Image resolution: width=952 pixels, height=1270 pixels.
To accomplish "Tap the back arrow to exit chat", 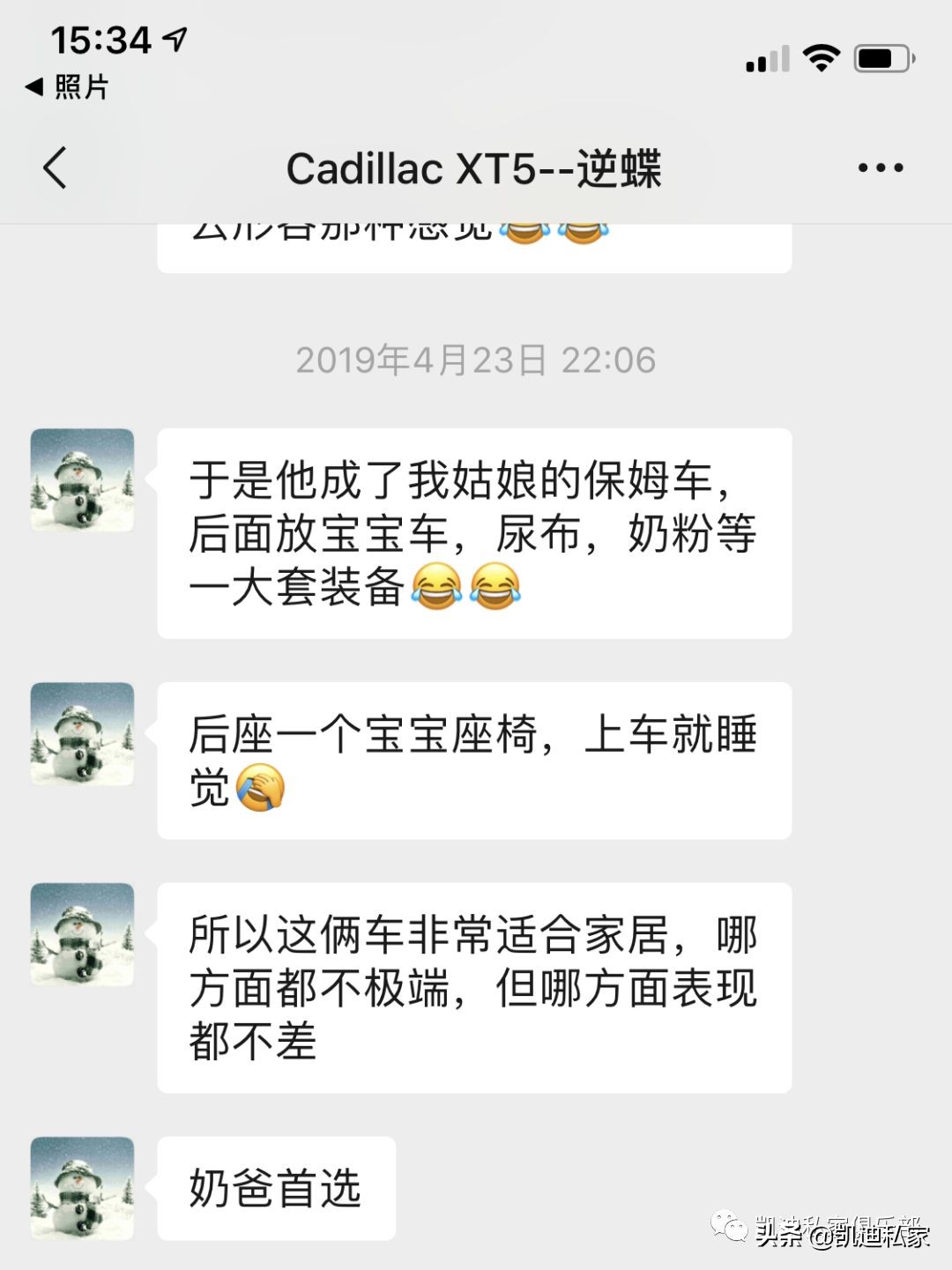I will [x=55, y=167].
